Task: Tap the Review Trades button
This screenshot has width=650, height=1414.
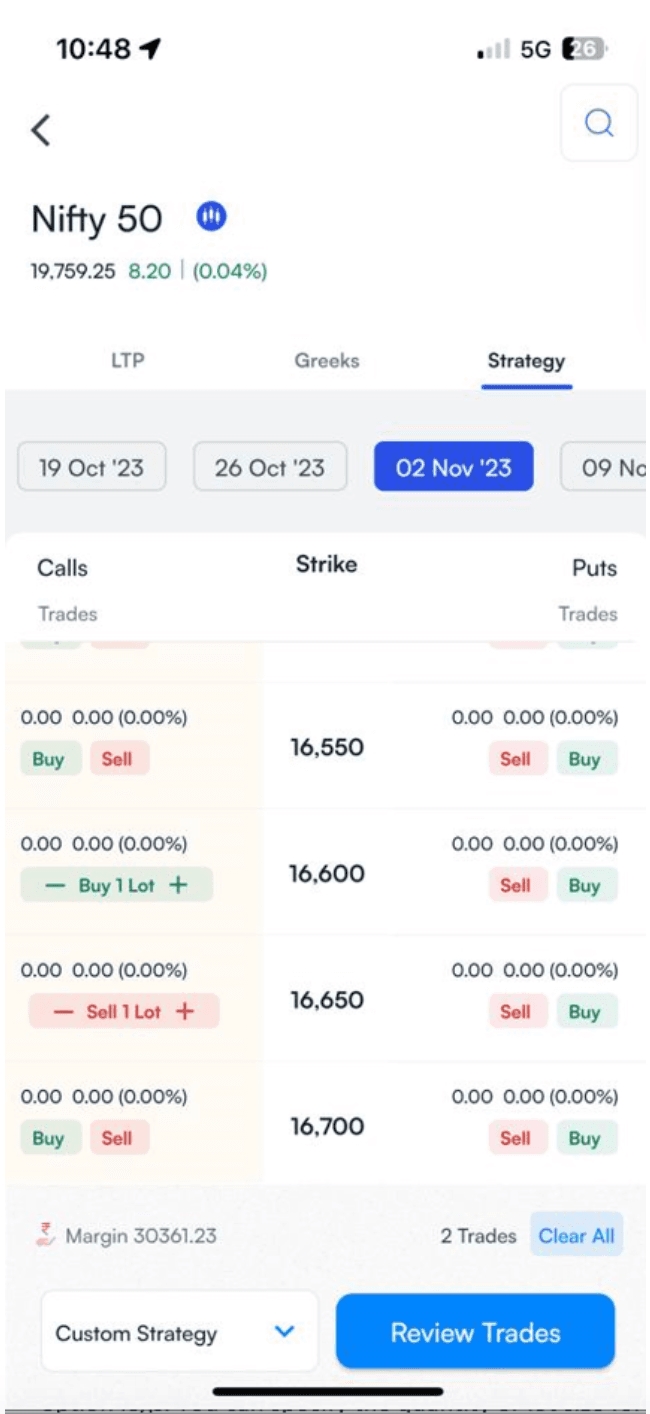Action: [475, 1332]
